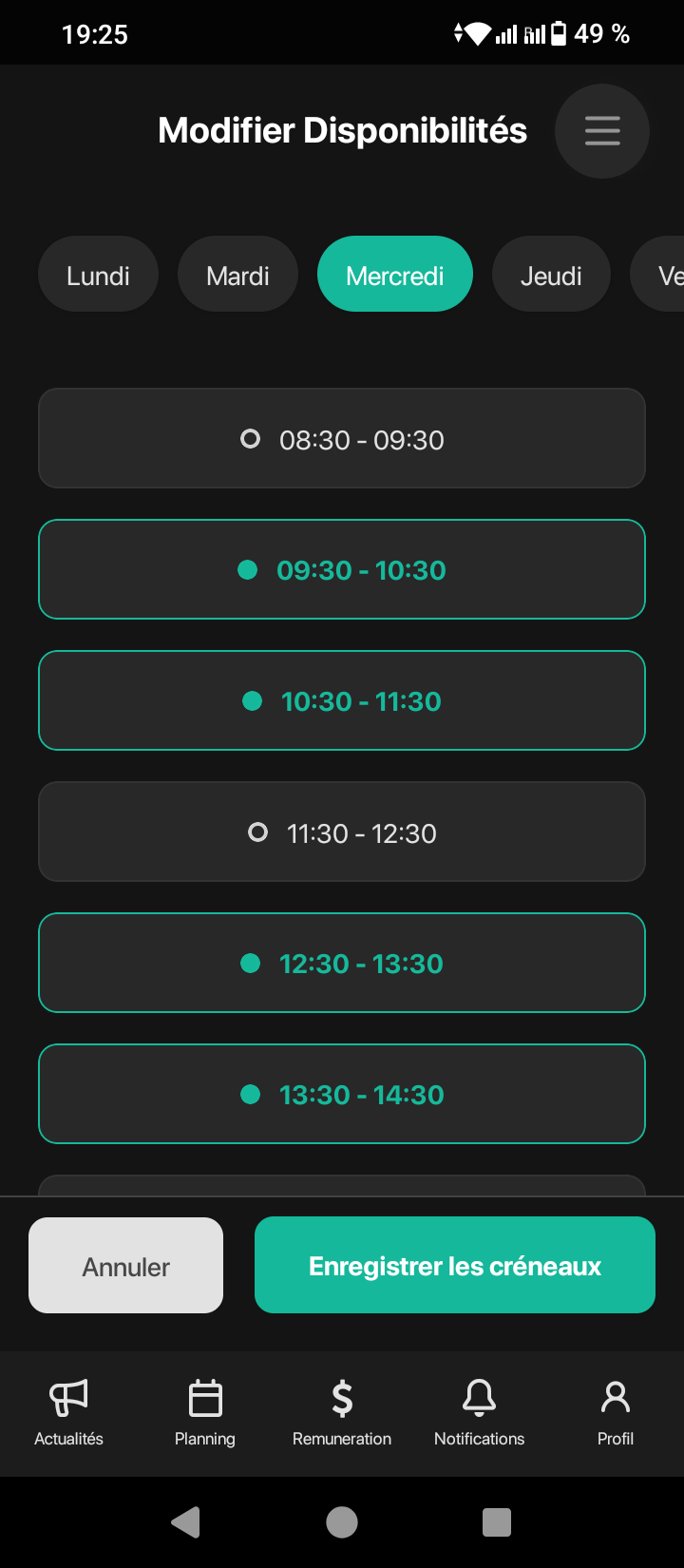Viewport: 684px width, 1568px height.
Task: Open the hamburger menu
Action: pyautogui.click(x=602, y=131)
